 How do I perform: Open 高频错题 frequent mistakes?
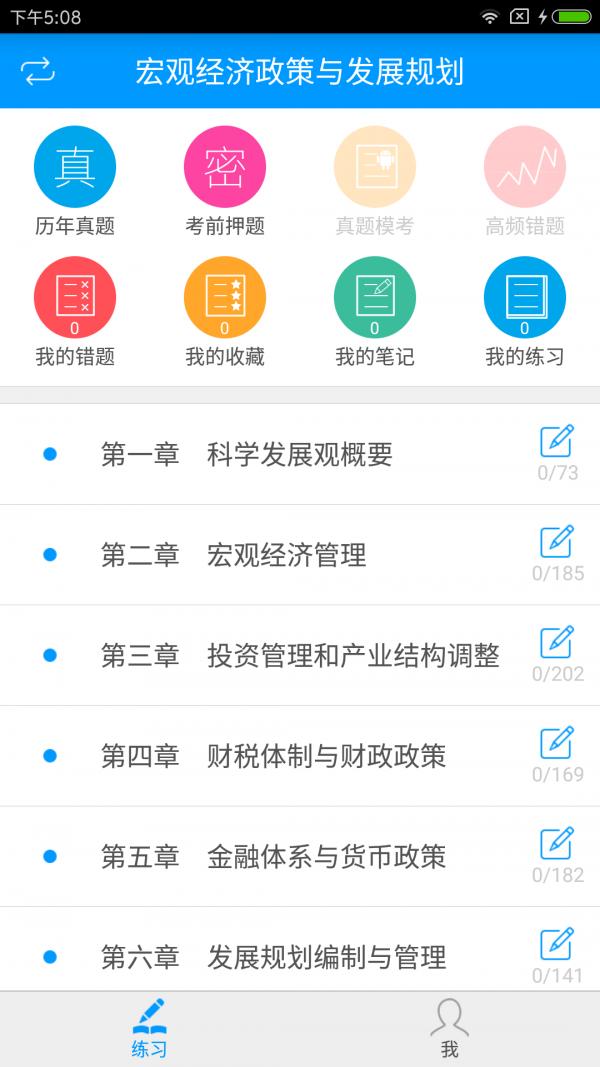pos(525,167)
